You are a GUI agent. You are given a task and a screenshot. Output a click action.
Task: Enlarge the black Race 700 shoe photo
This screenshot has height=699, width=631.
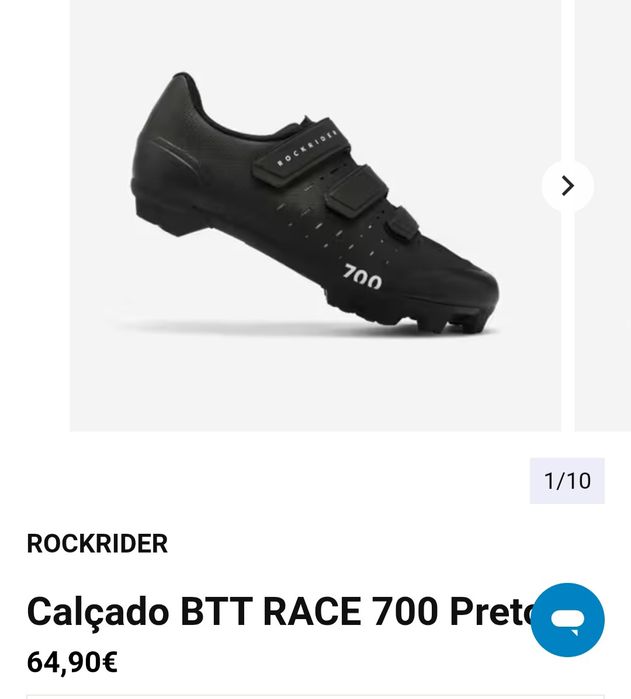click(x=314, y=210)
